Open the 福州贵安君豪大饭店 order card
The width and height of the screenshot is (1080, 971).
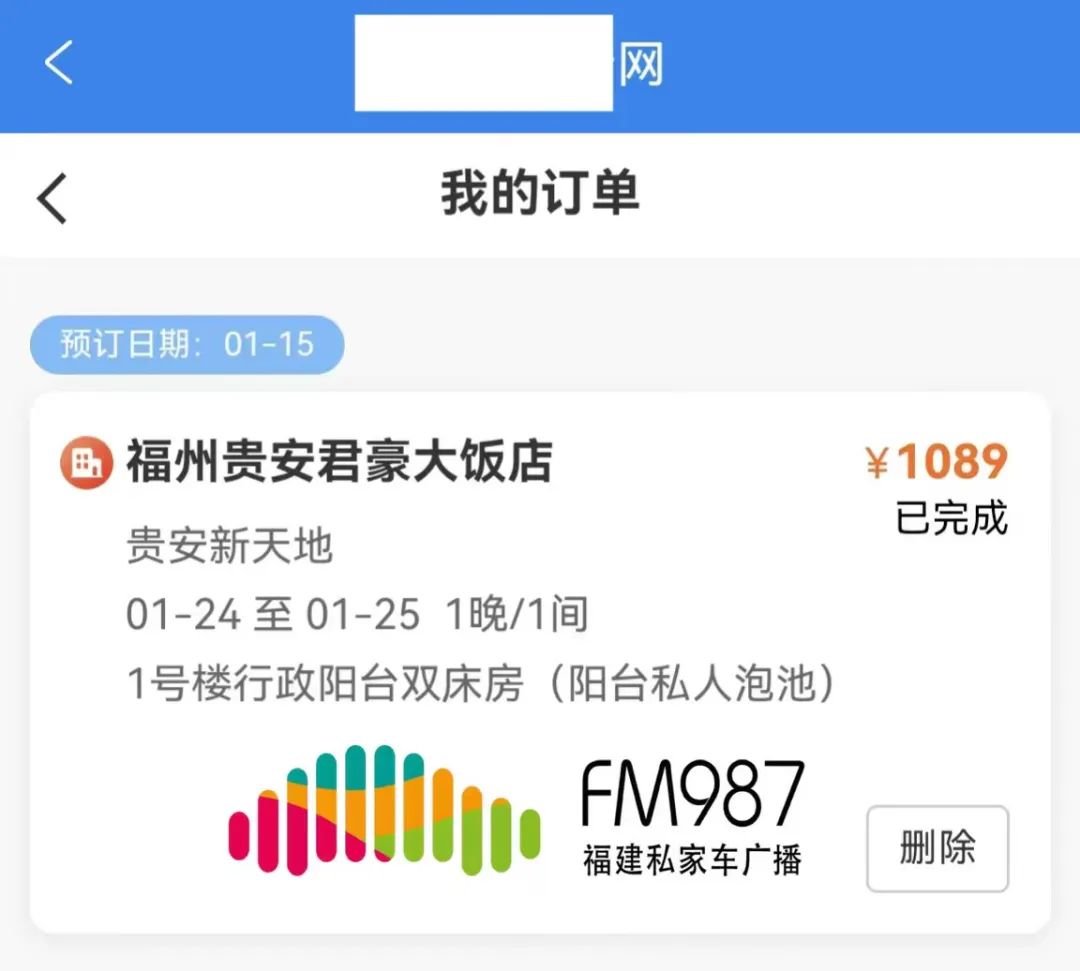(x=340, y=463)
